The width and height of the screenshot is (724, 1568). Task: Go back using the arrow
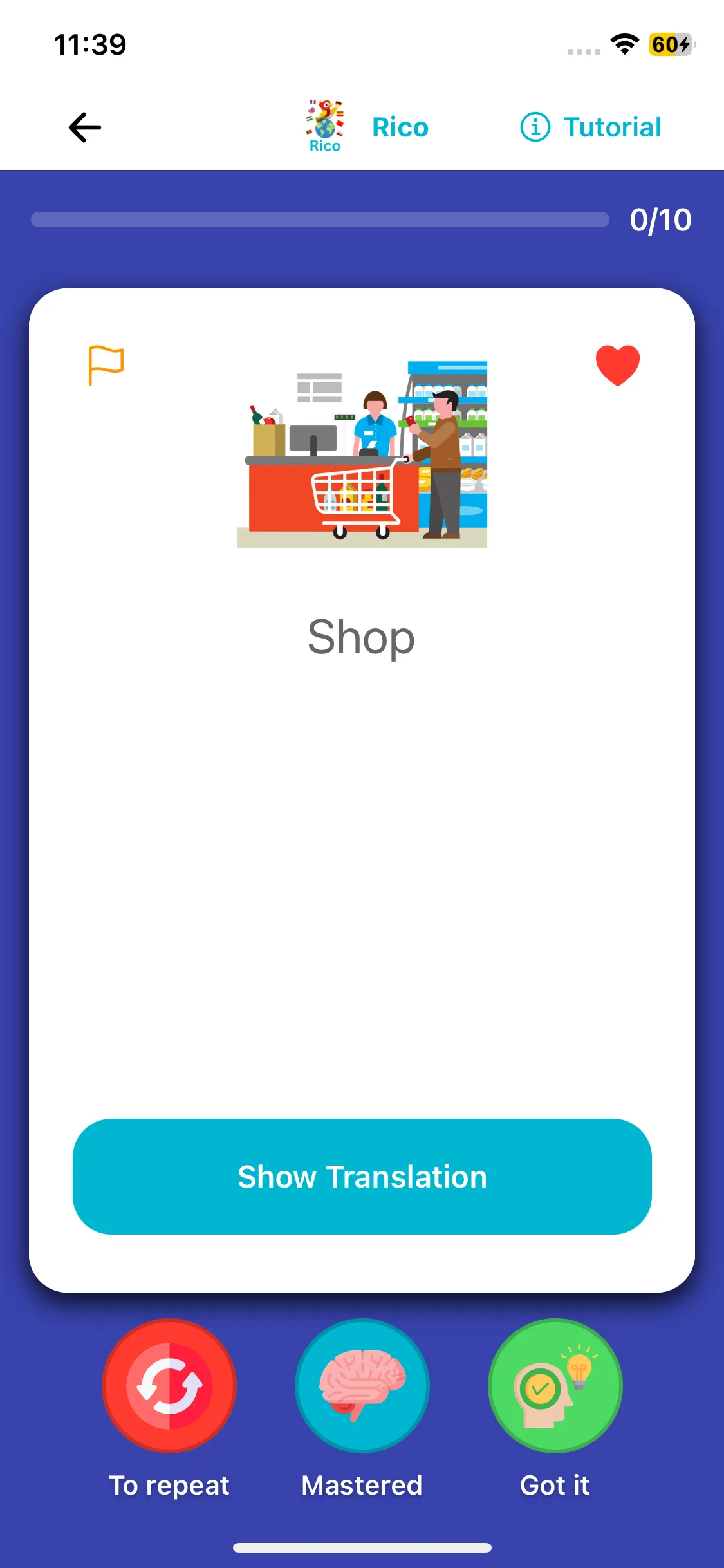(x=85, y=127)
